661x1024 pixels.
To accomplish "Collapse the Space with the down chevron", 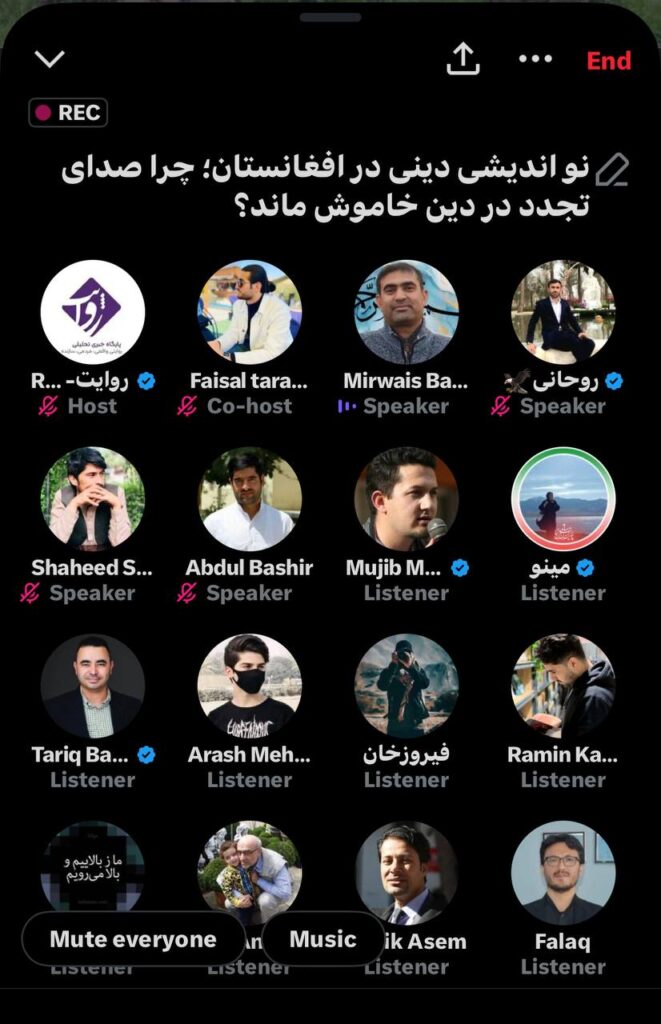I will coord(49,59).
